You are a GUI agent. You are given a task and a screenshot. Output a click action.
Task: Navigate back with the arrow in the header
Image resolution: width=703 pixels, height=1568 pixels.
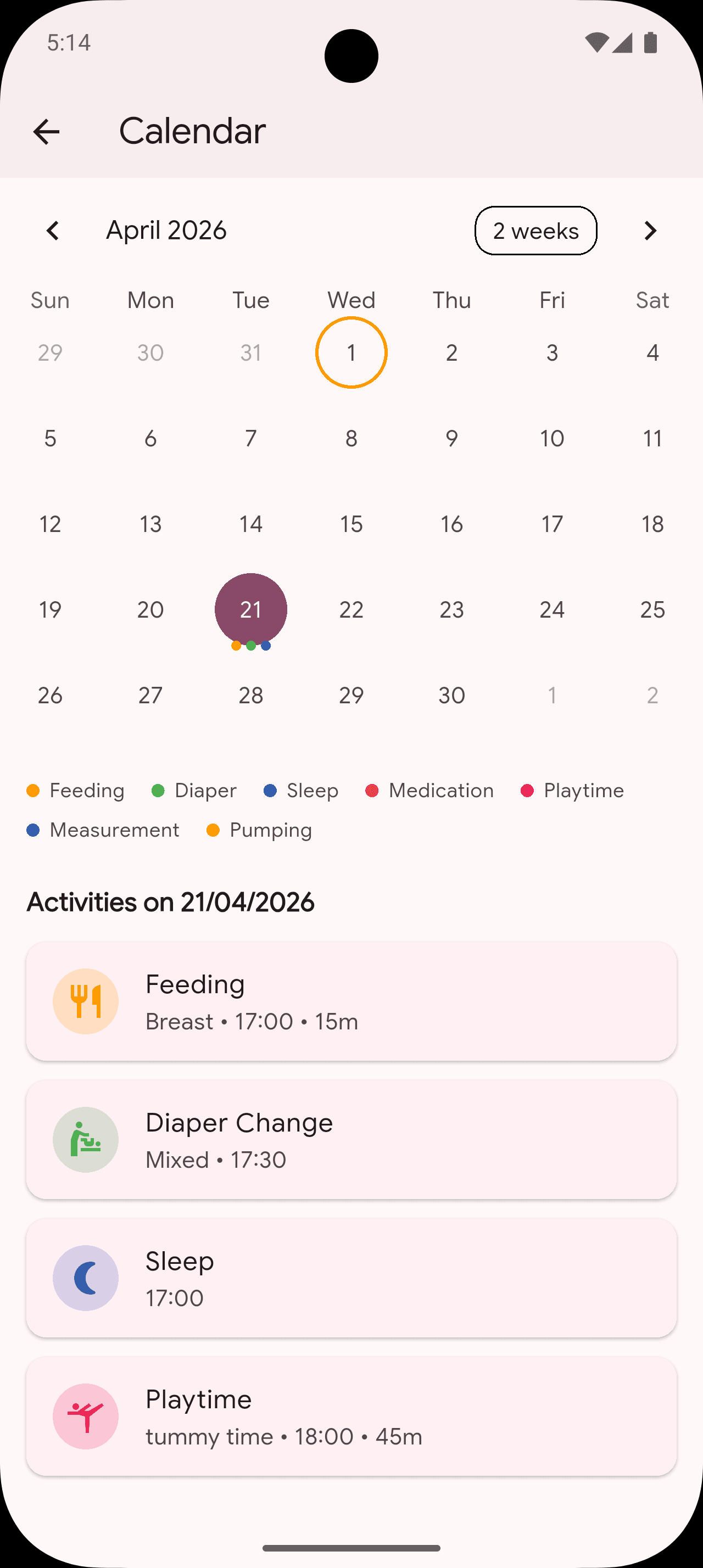click(46, 131)
